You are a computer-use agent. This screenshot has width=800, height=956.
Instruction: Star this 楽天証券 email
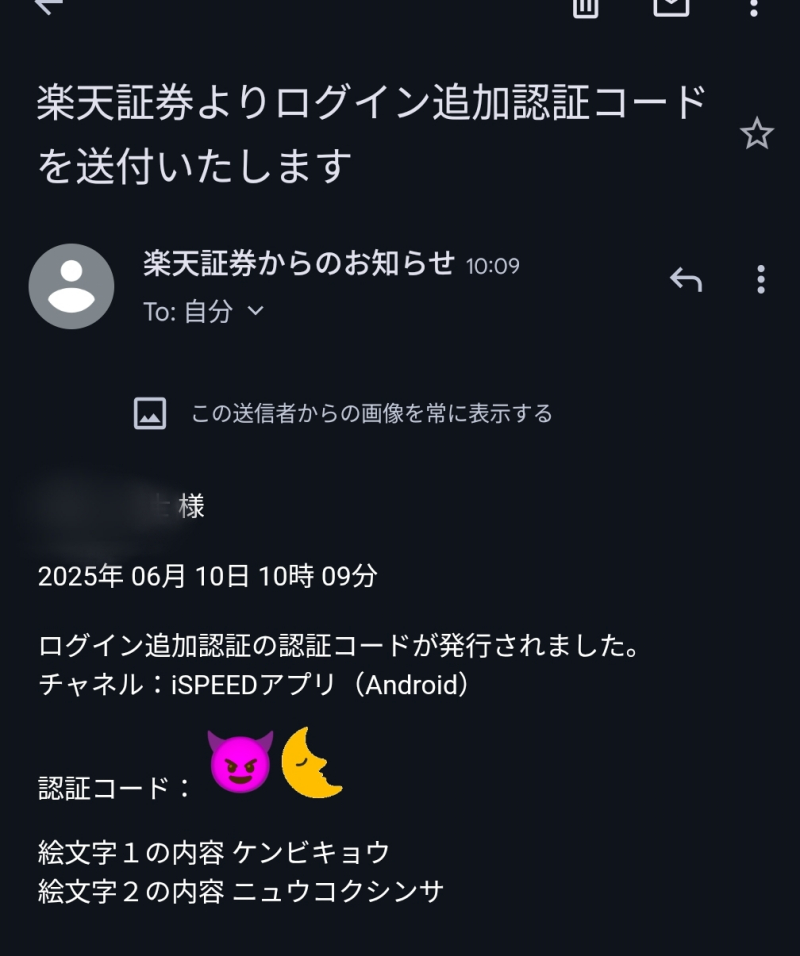point(756,133)
